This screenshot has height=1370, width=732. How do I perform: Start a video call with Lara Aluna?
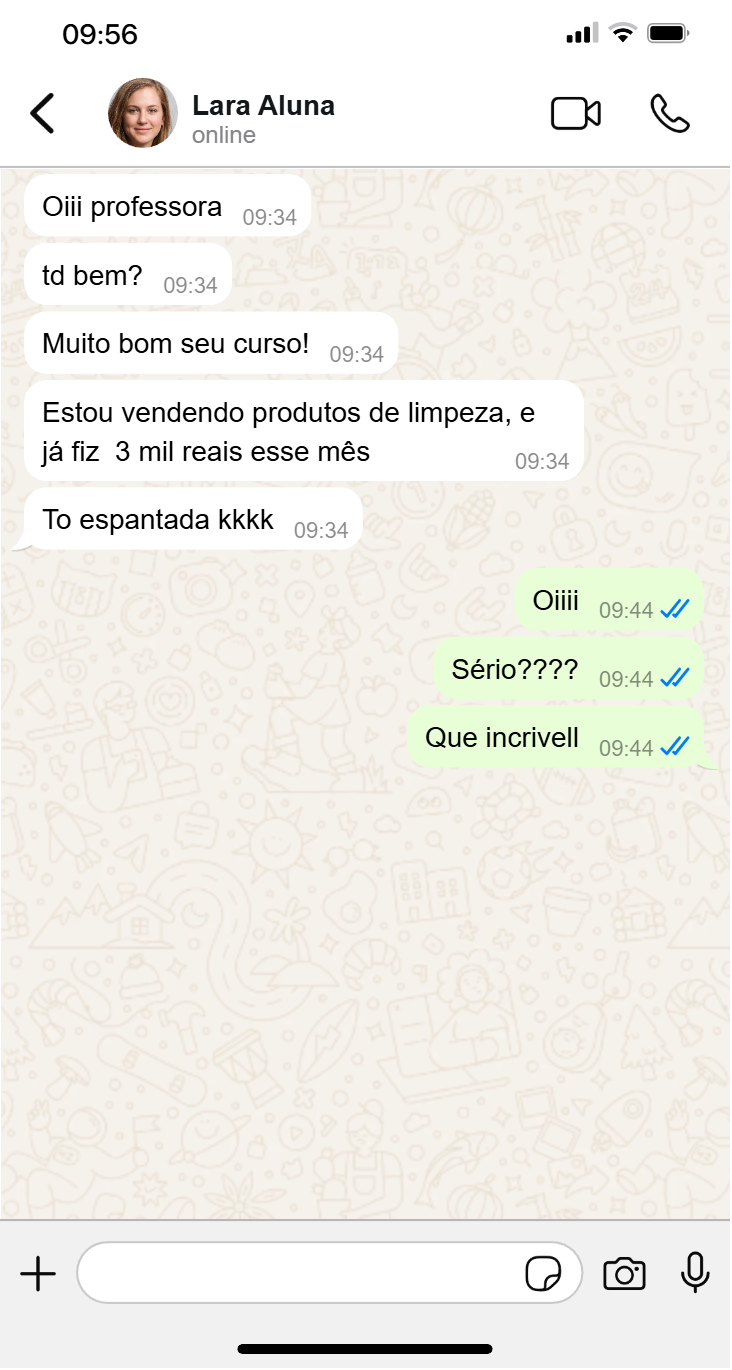click(576, 114)
